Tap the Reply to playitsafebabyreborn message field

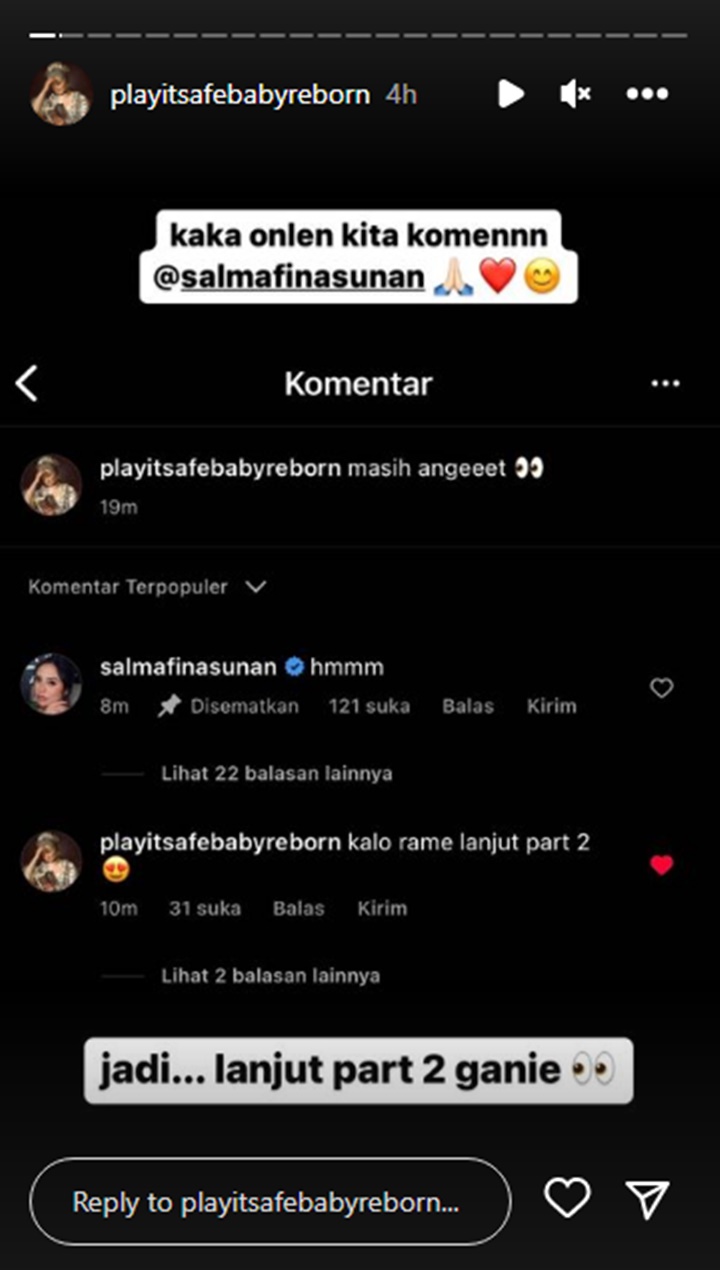click(270, 1201)
